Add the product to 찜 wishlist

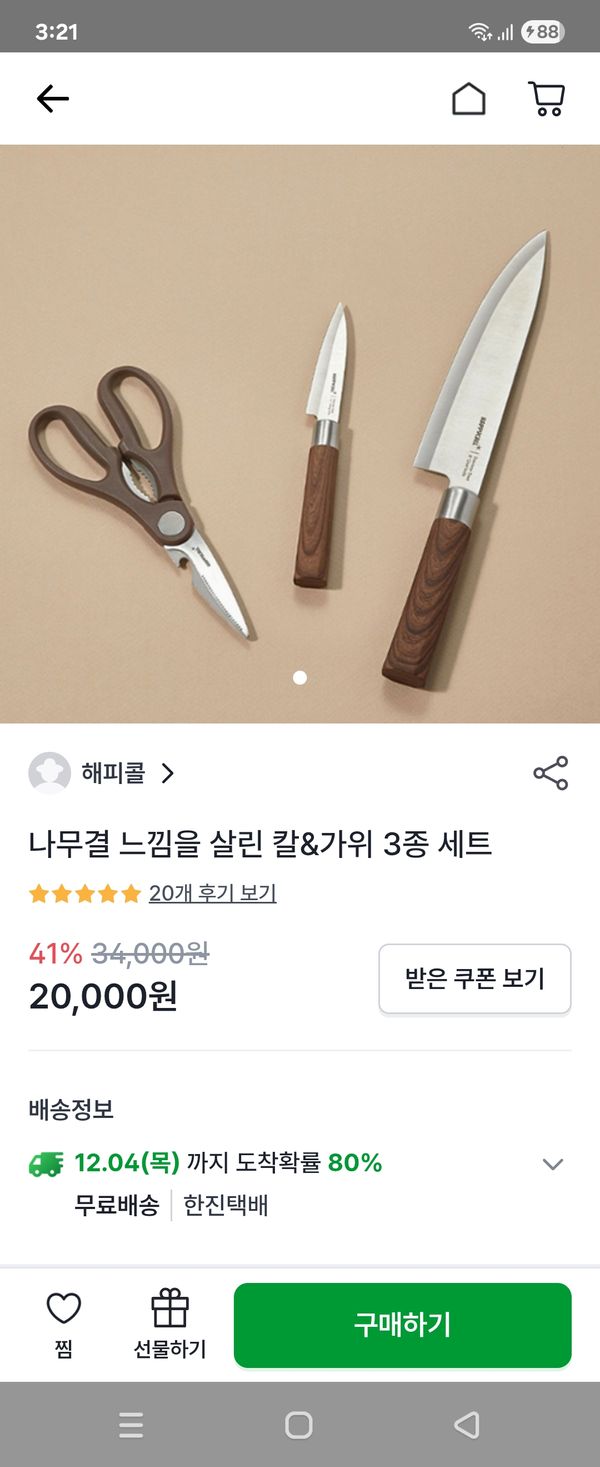[x=64, y=1322]
